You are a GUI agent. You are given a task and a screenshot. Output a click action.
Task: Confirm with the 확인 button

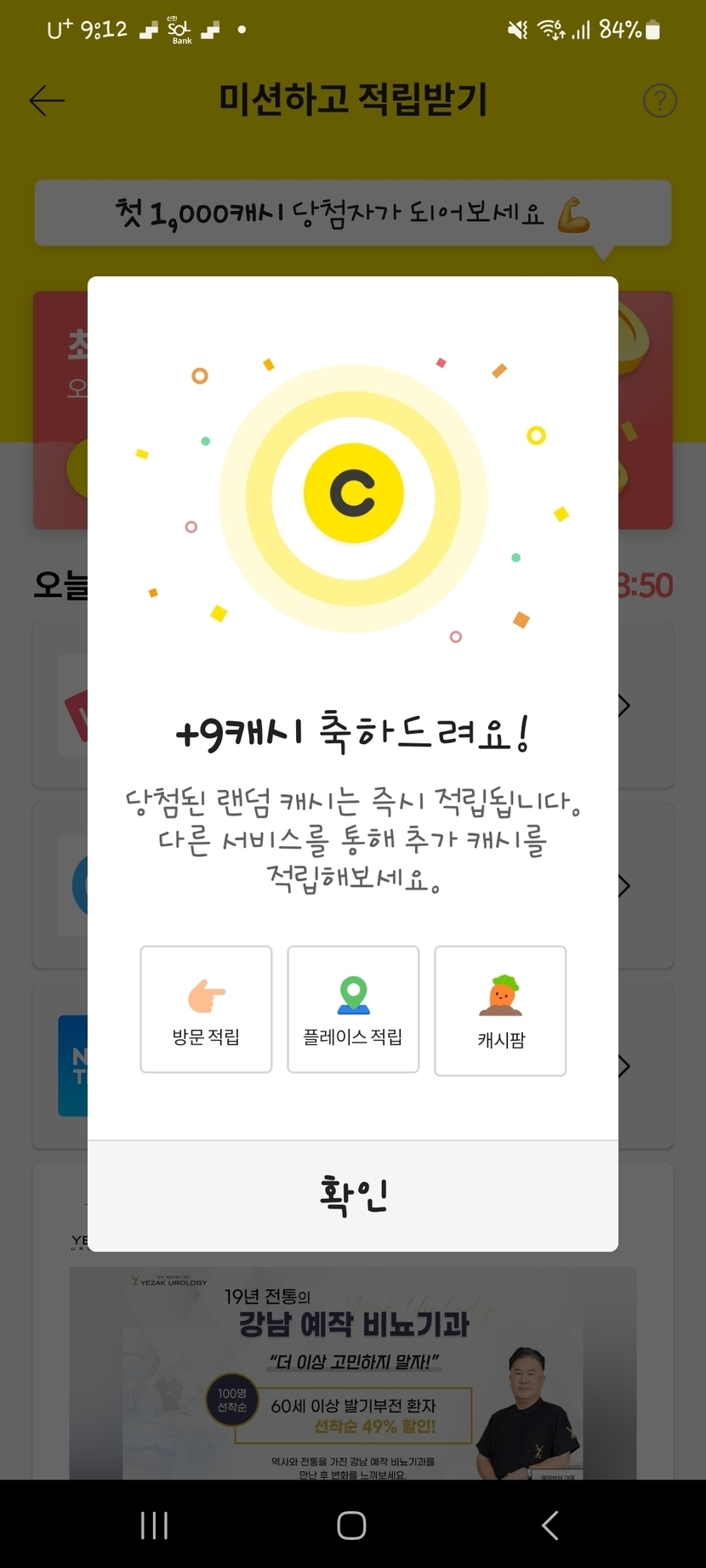point(352,1196)
